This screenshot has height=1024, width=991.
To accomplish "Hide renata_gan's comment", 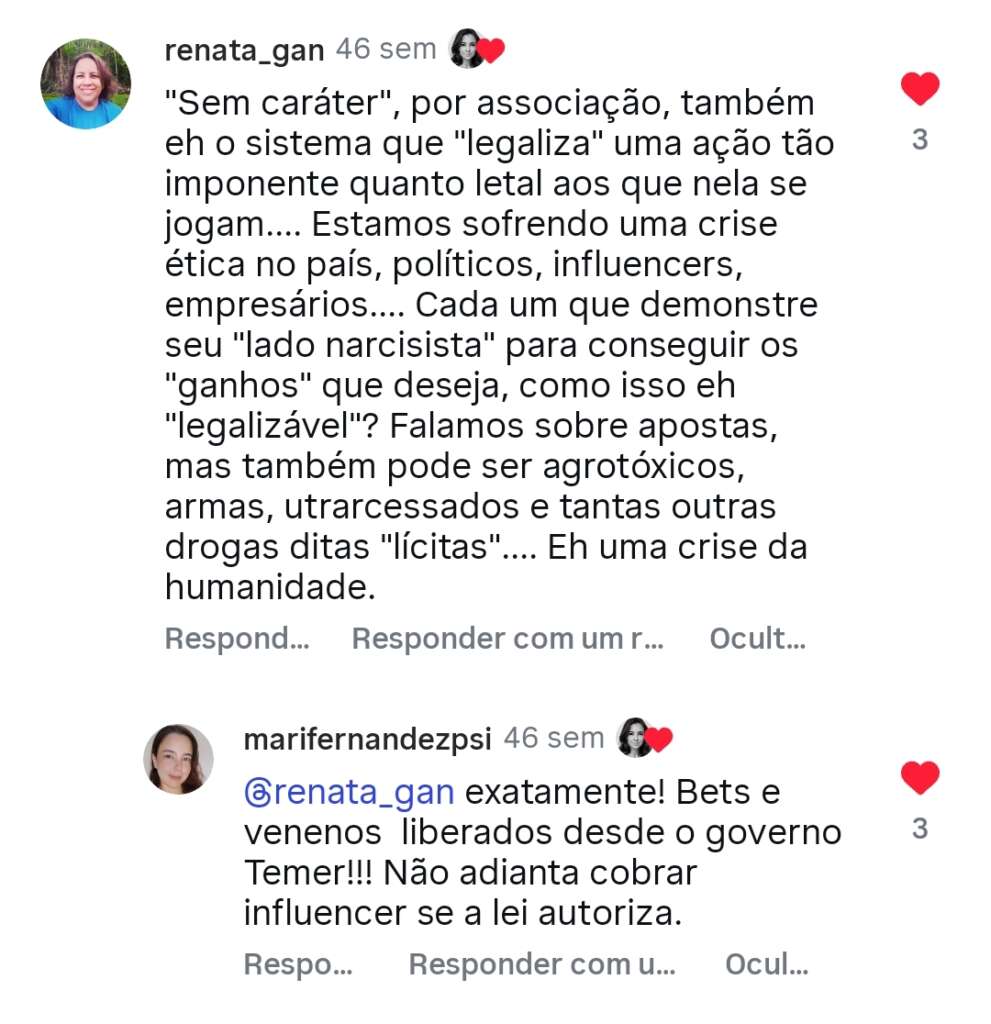I will tap(757, 639).
